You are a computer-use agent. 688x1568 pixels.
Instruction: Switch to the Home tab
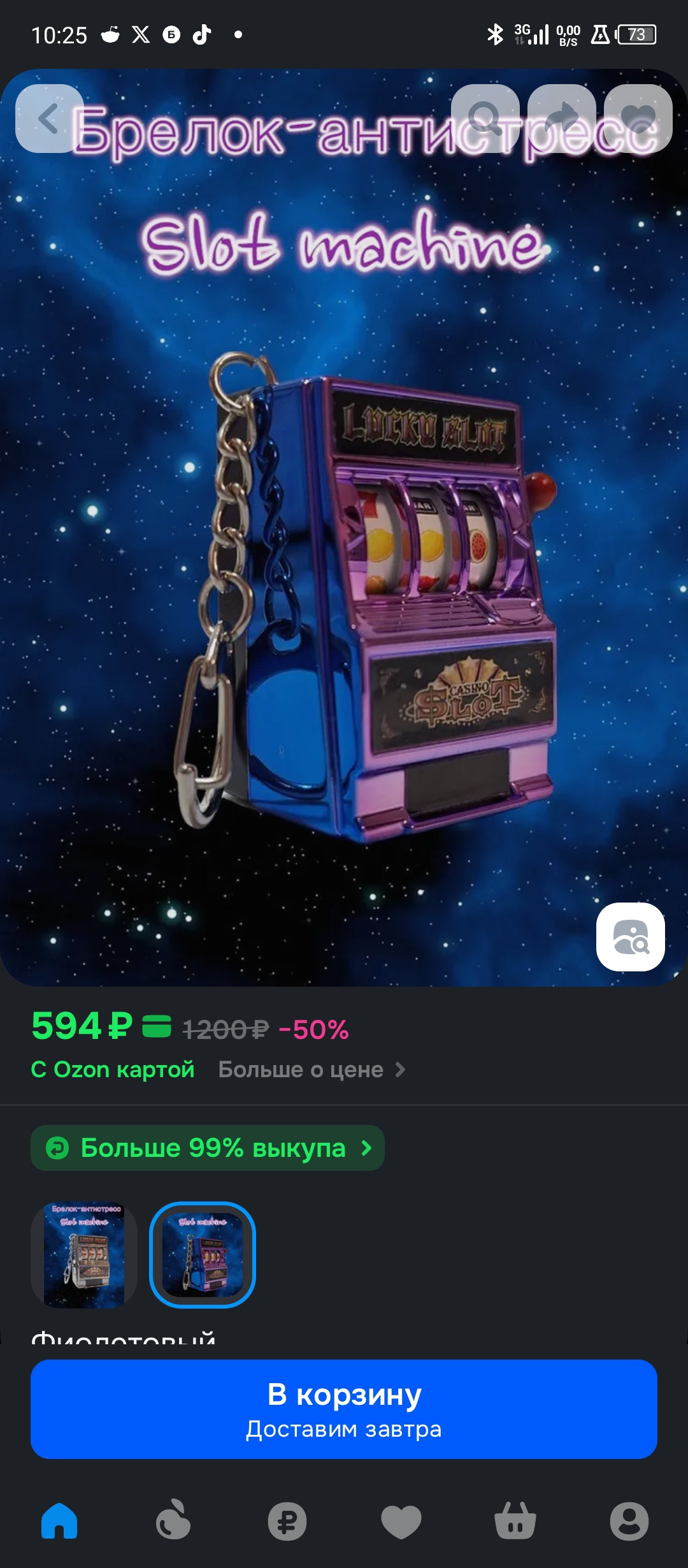click(59, 1521)
